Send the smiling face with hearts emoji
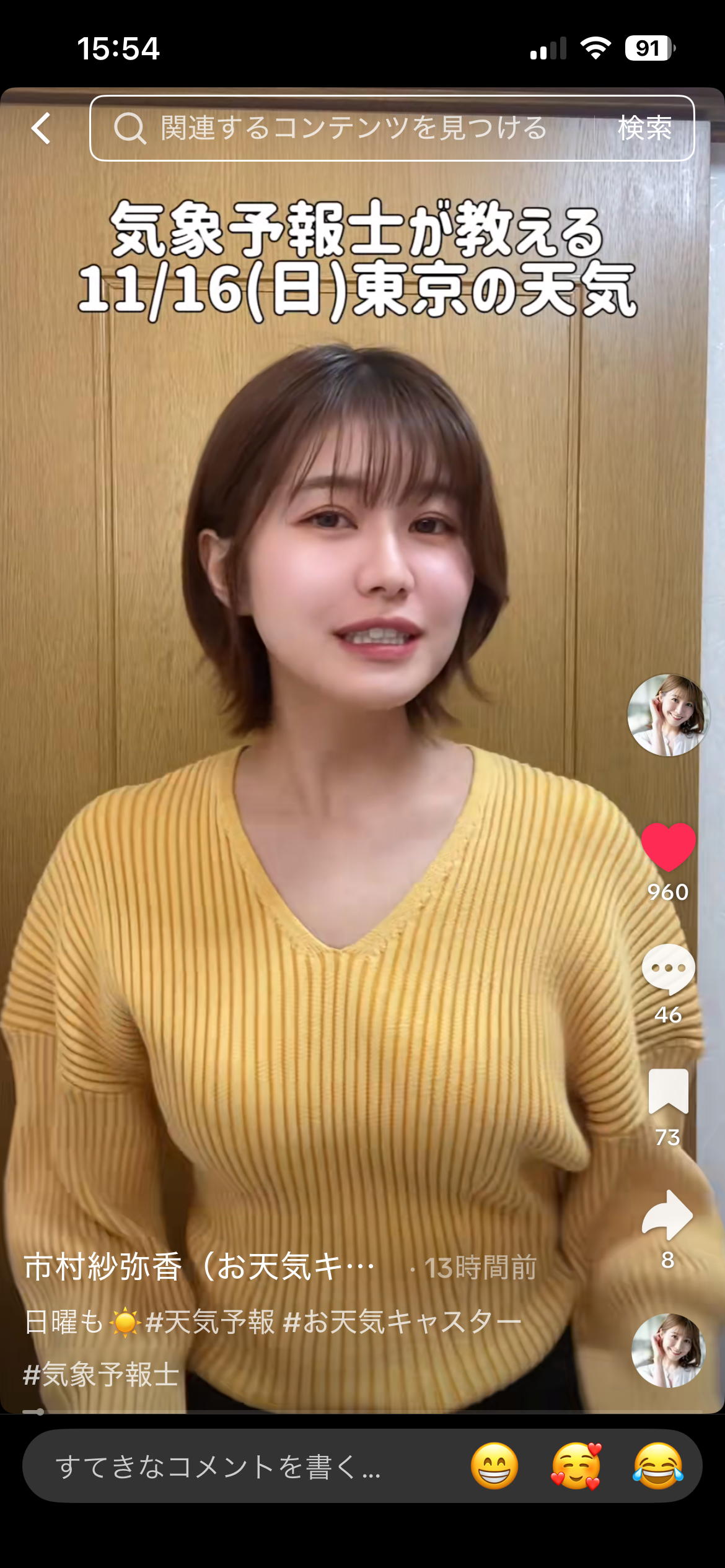The width and height of the screenshot is (725, 1568). [x=576, y=1466]
